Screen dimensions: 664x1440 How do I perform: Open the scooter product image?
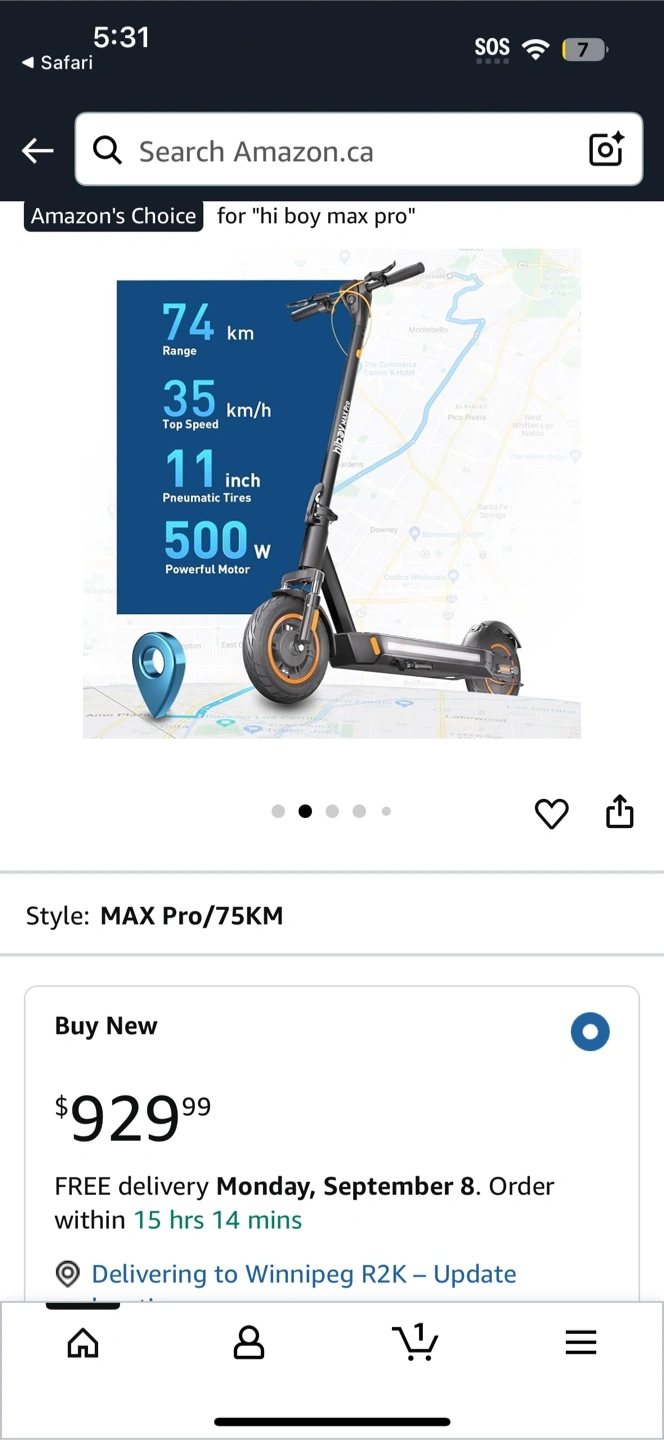click(x=332, y=494)
